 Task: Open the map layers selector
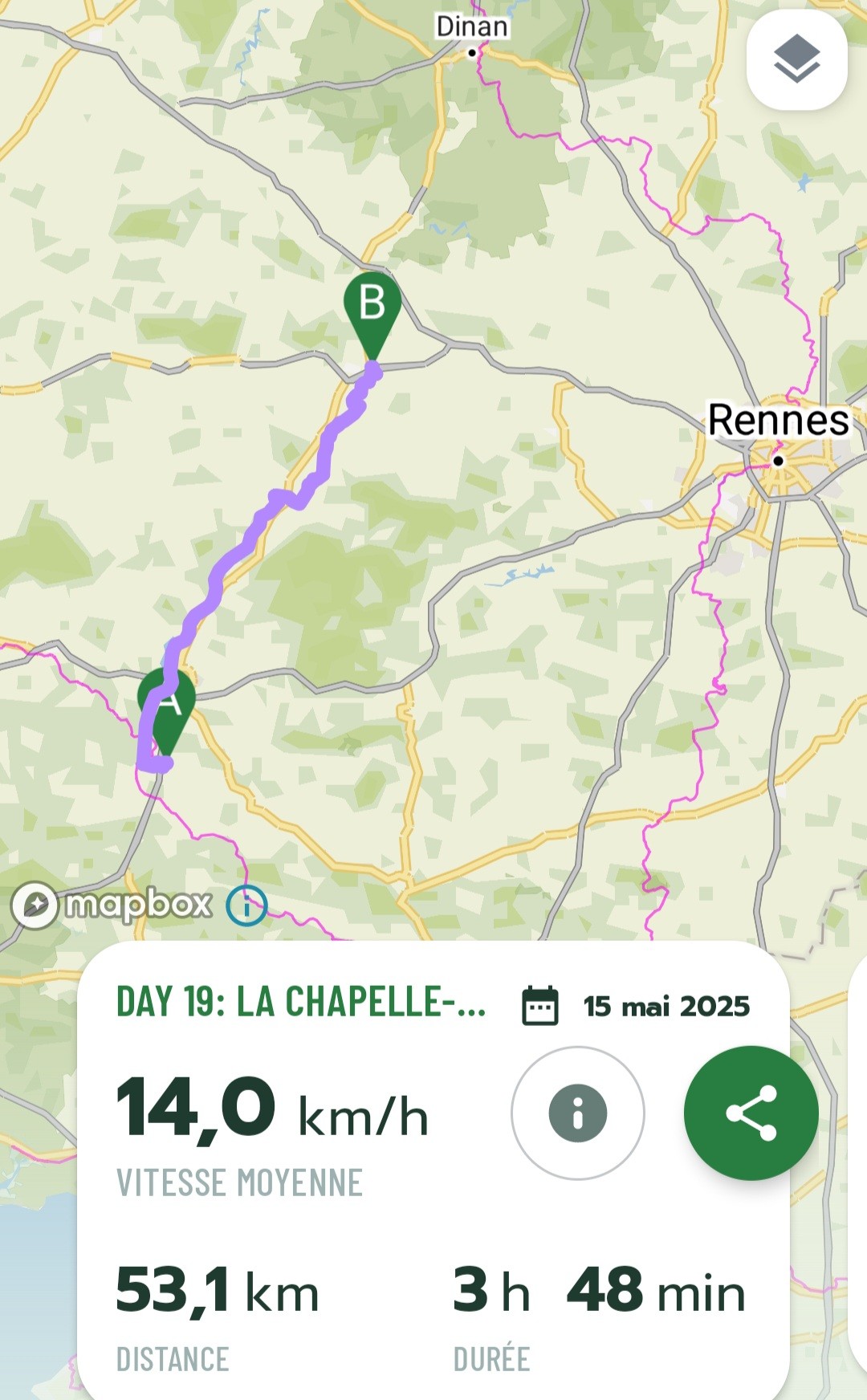pyautogui.click(x=796, y=60)
